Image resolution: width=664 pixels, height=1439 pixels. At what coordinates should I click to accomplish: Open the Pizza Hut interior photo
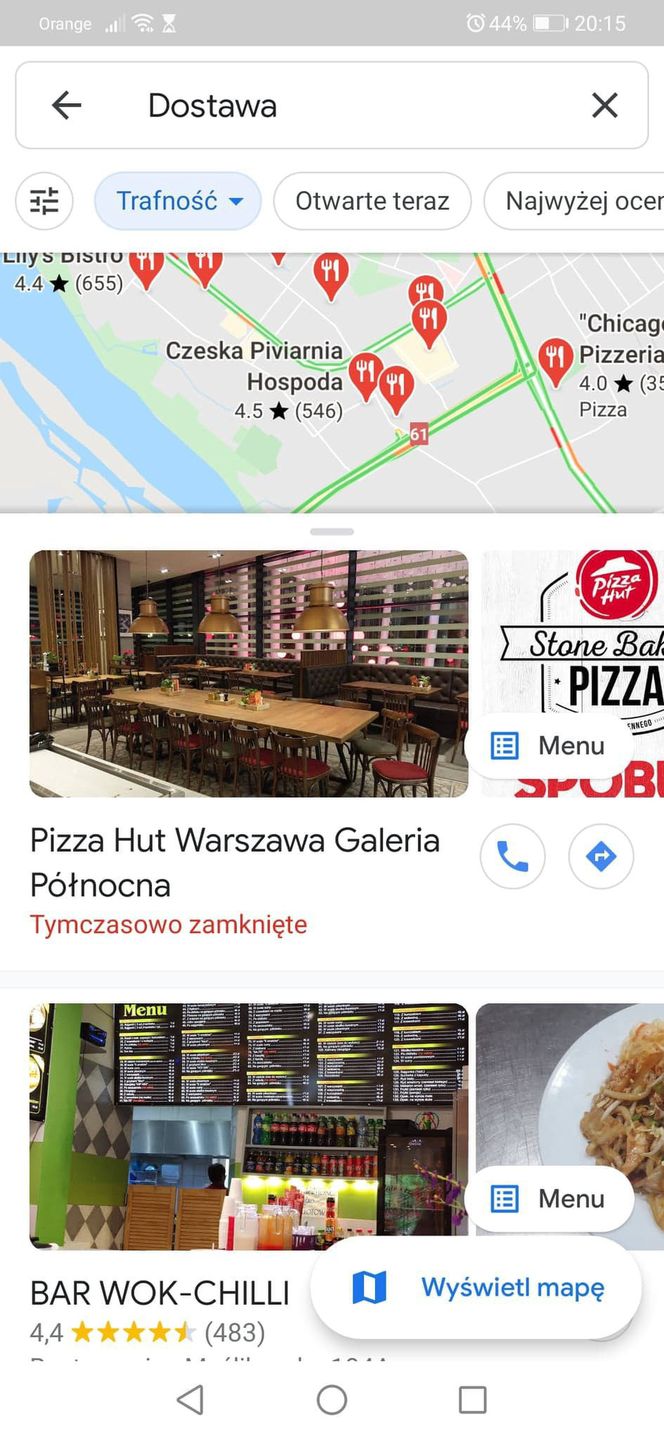pyautogui.click(x=249, y=673)
